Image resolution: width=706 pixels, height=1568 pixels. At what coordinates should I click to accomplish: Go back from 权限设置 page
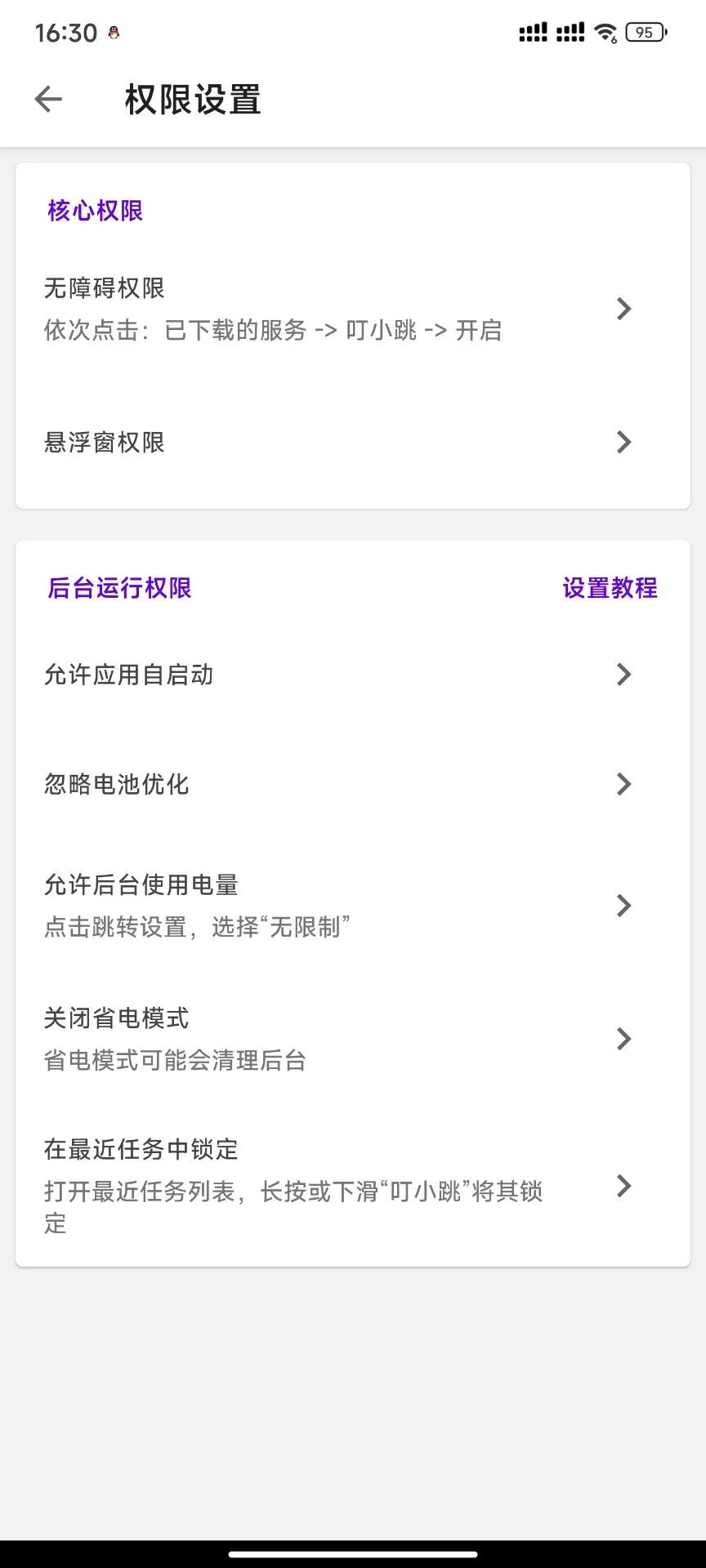[48, 100]
